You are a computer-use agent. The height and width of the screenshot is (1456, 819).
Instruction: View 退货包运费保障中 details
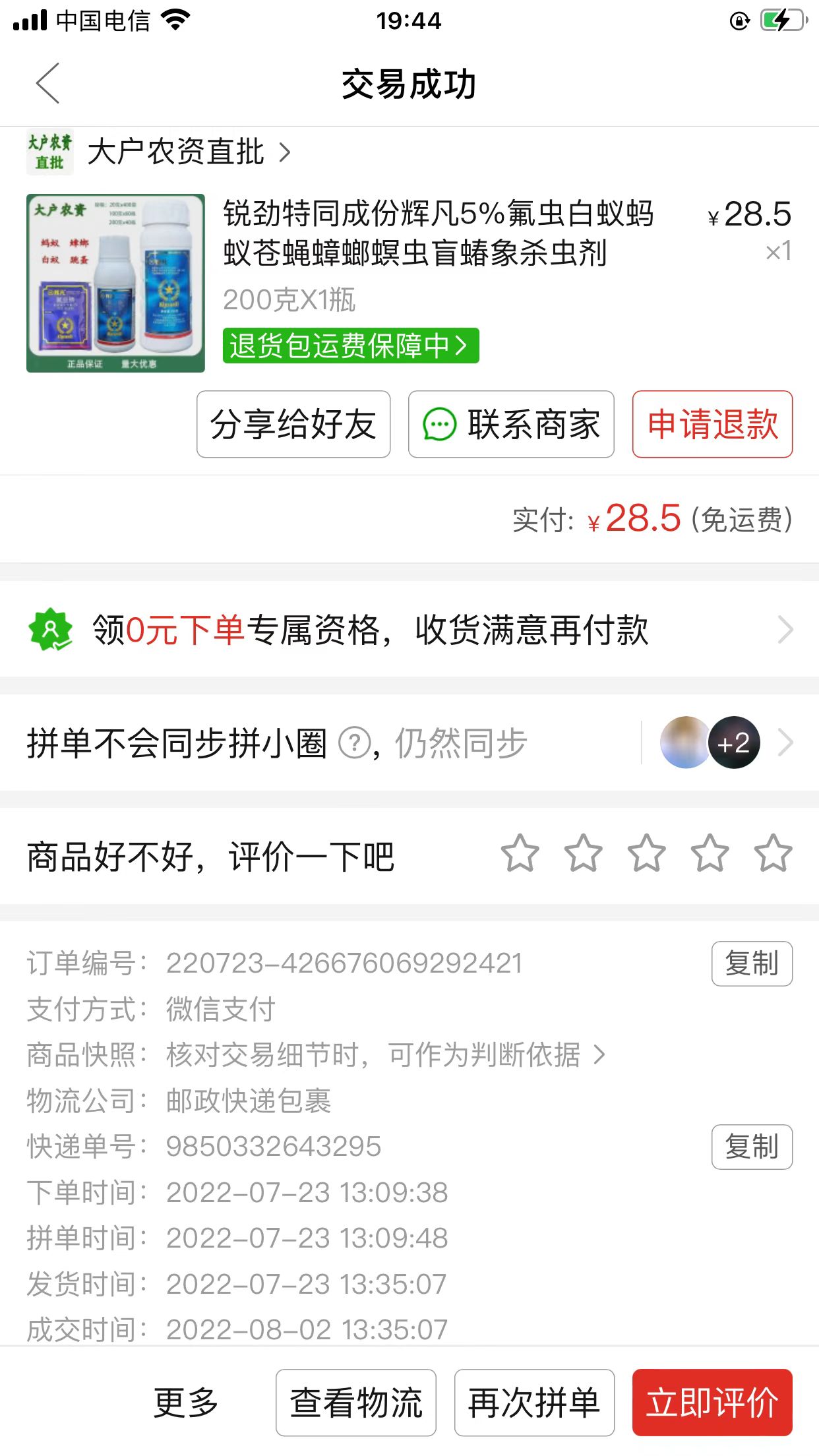(x=350, y=346)
